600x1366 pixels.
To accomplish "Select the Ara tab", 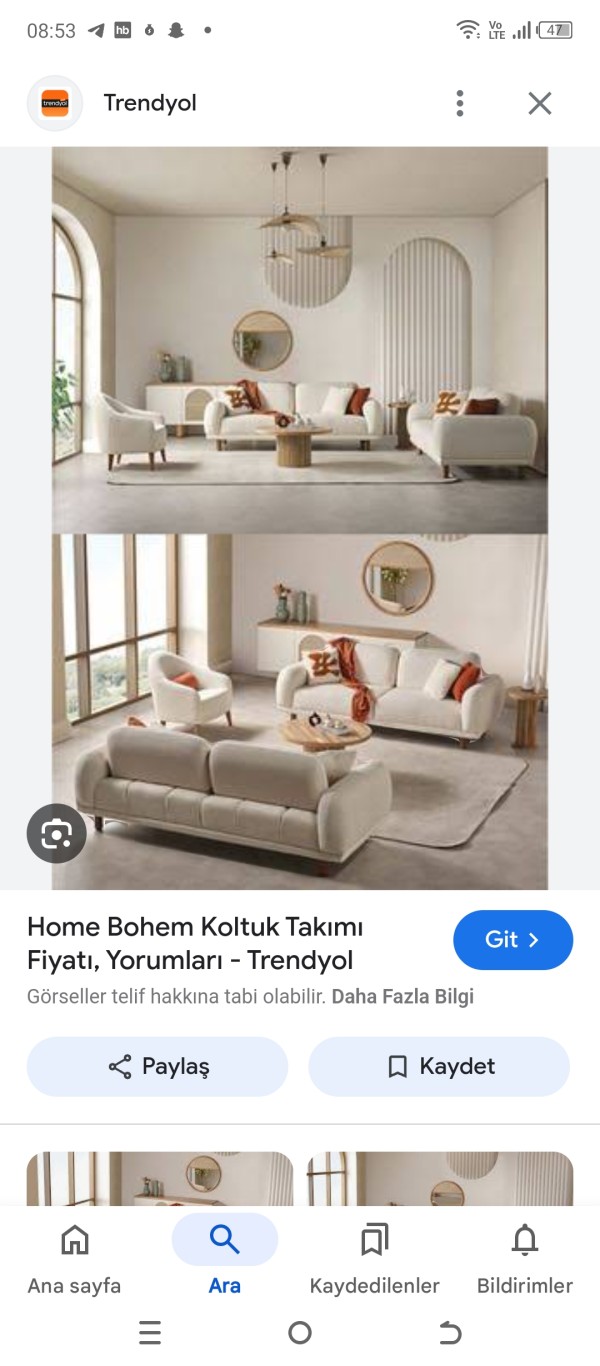I will click(x=224, y=1260).
